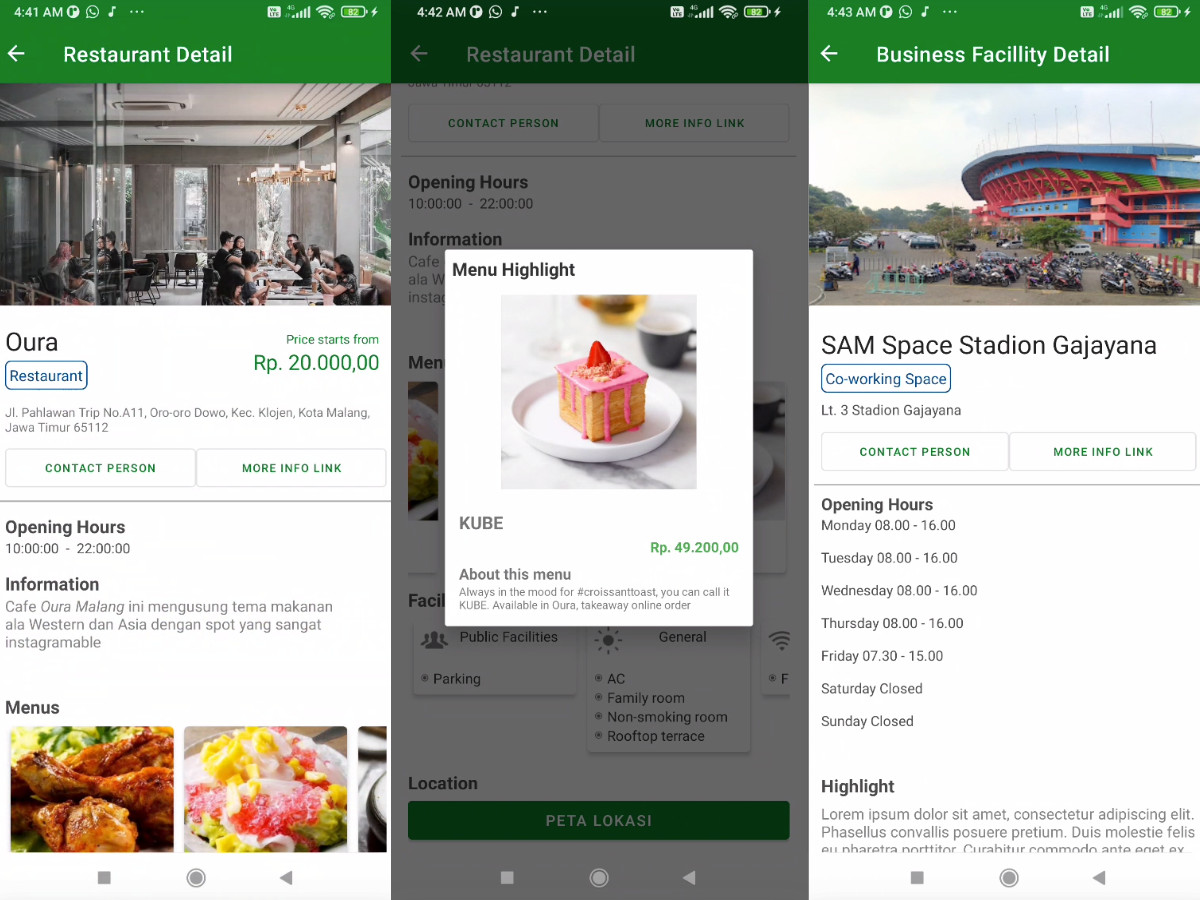Open More Info Link for SAM Space Stadion Gajayana
This screenshot has width=1200, height=900.
point(1102,452)
